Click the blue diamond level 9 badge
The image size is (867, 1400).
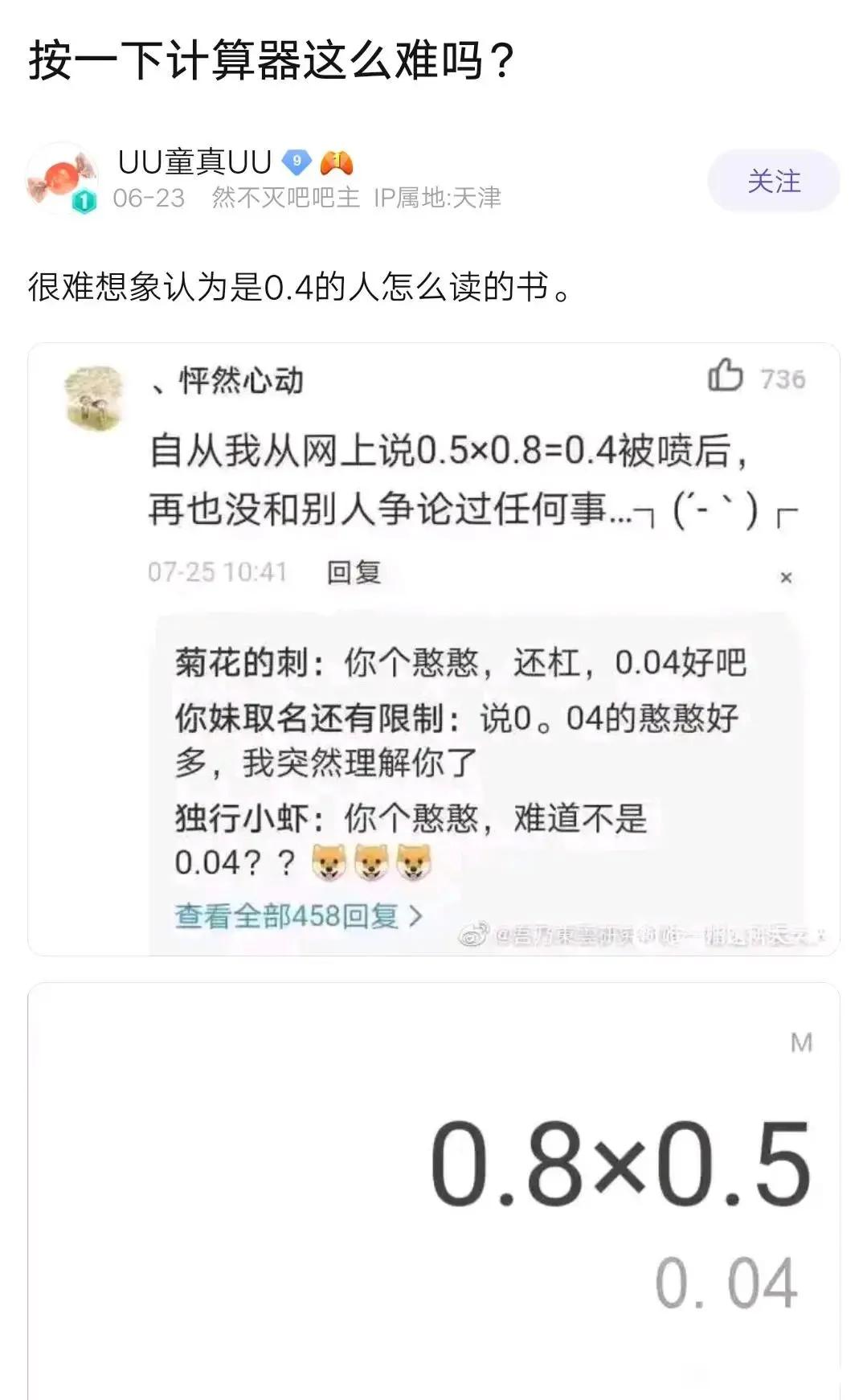pyautogui.click(x=297, y=161)
